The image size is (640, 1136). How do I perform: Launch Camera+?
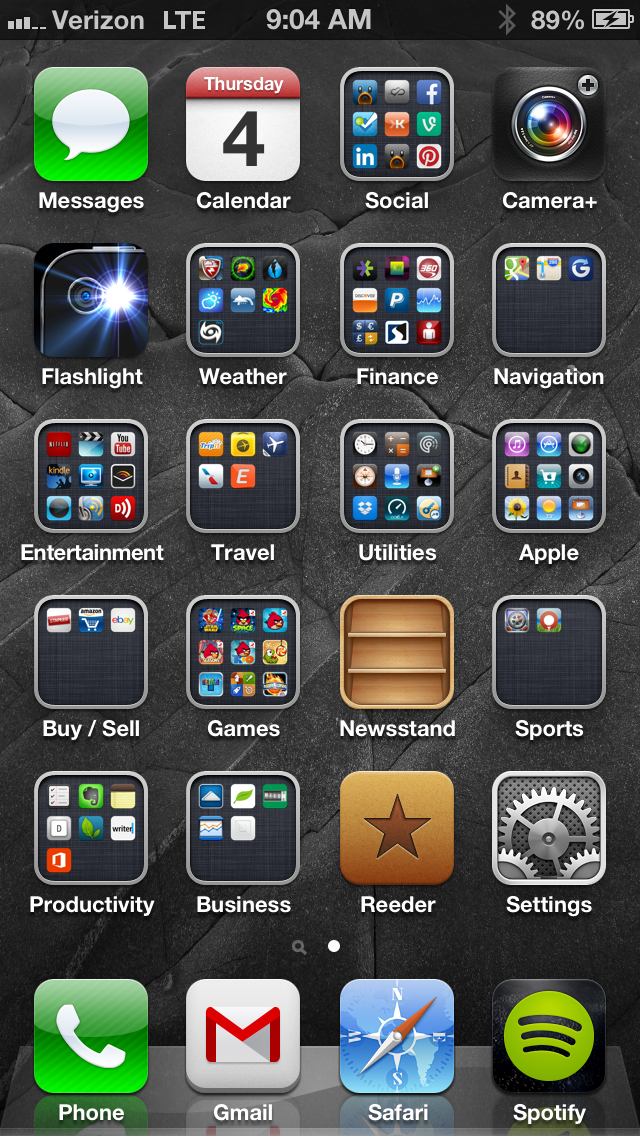tap(549, 124)
